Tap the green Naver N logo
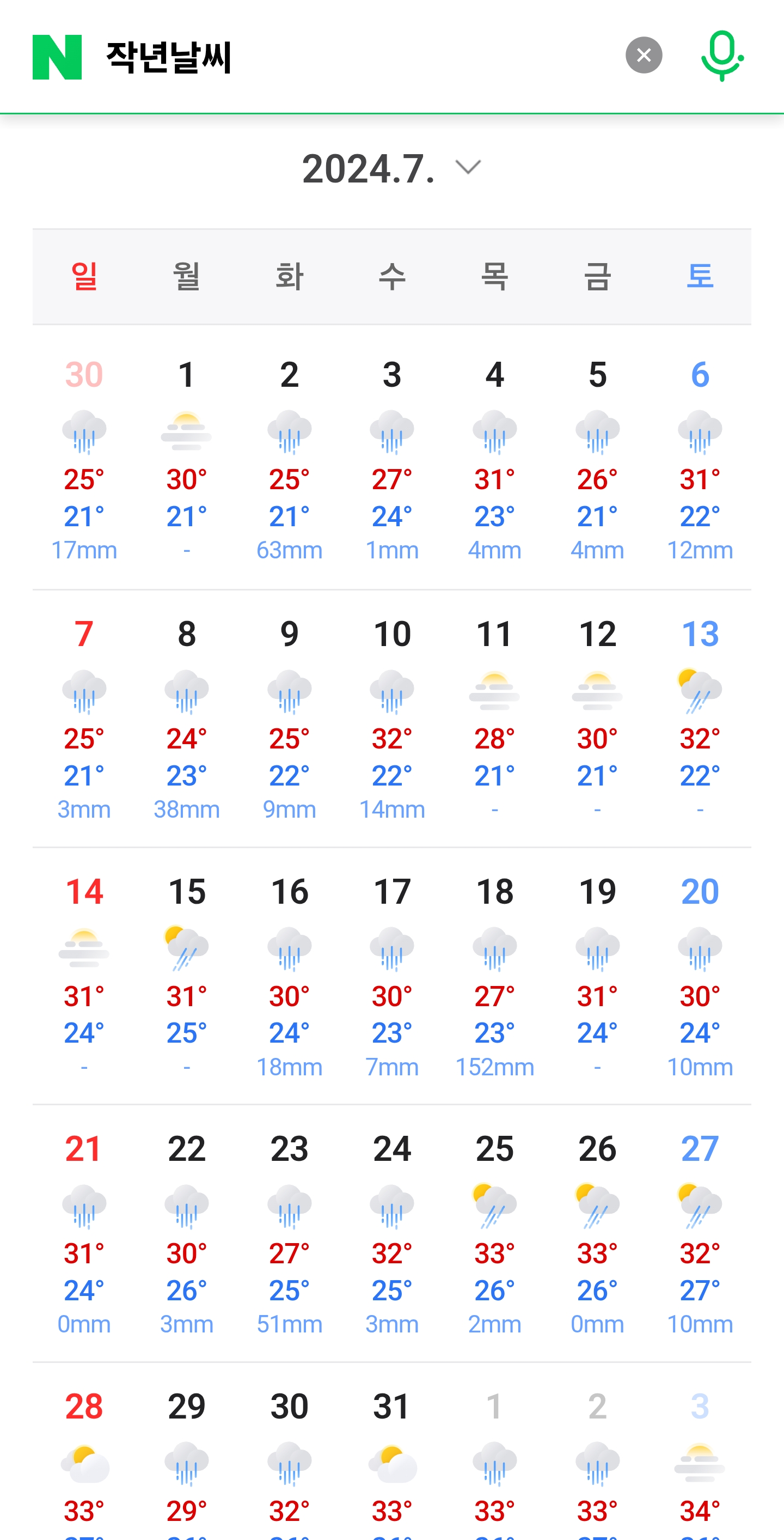This screenshot has height=1540, width=784. point(57,57)
